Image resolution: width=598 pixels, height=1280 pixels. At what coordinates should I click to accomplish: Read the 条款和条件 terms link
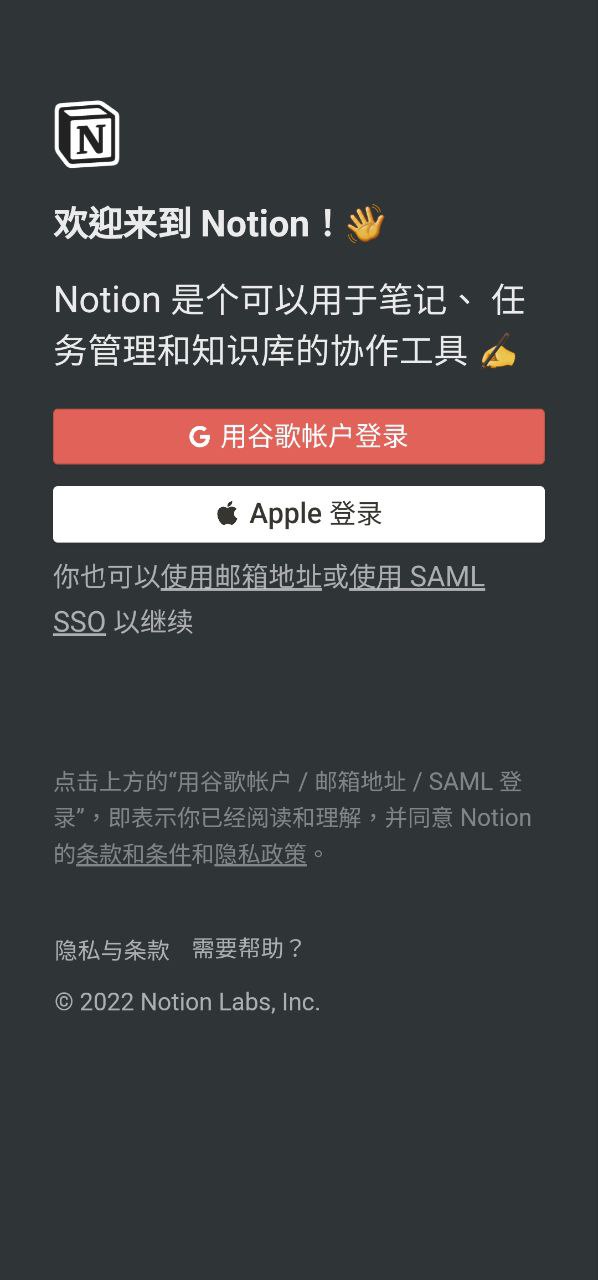[x=134, y=854]
